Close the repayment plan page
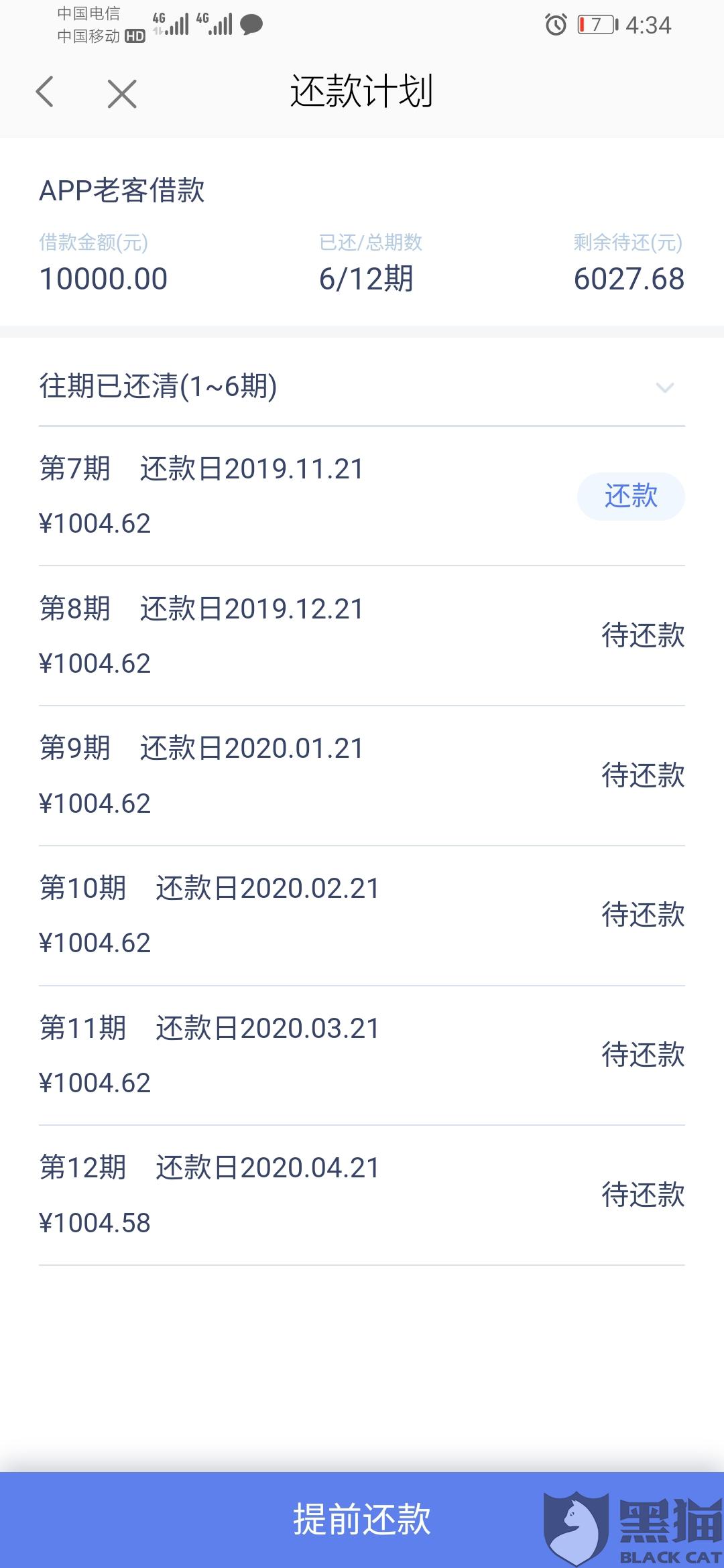 tap(122, 93)
